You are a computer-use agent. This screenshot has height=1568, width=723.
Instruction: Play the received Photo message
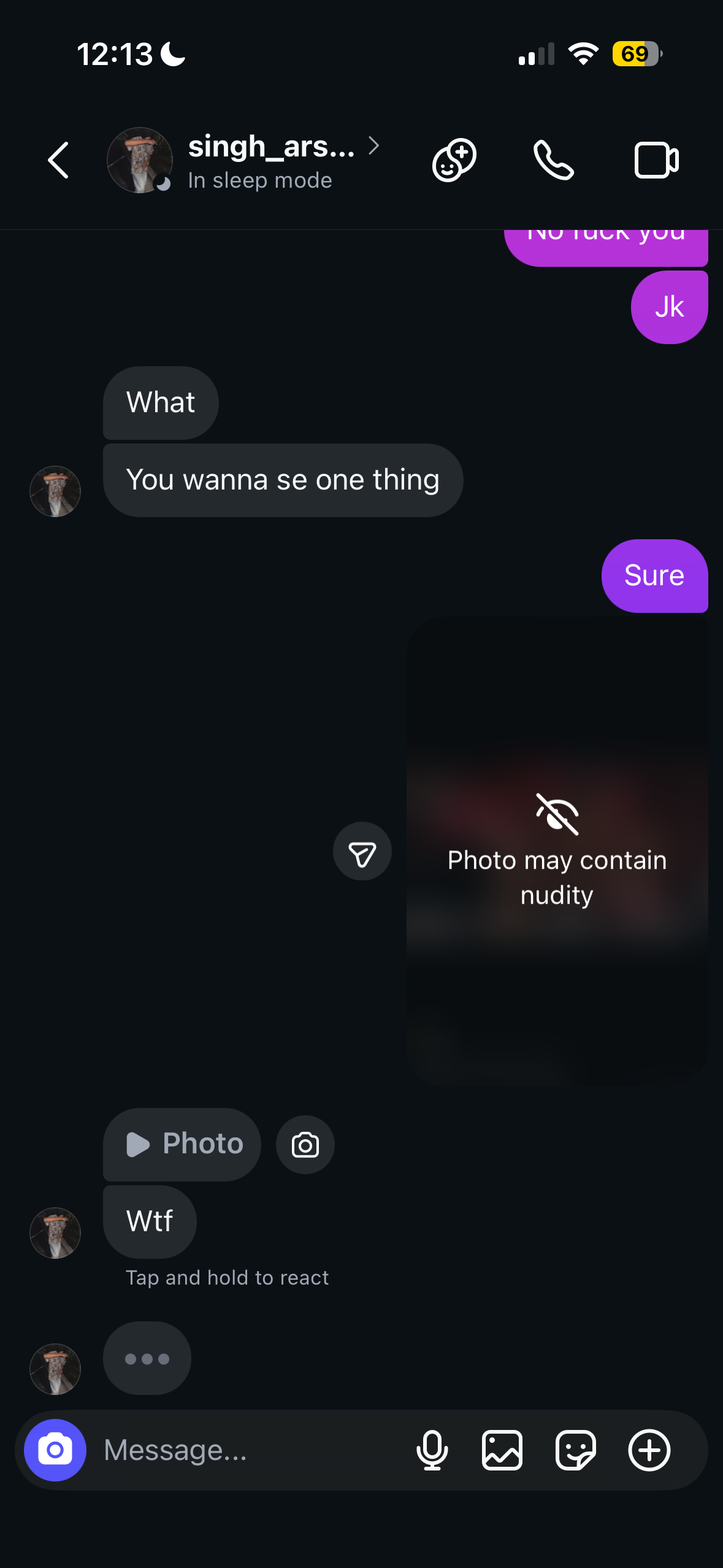(x=182, y=1144)
